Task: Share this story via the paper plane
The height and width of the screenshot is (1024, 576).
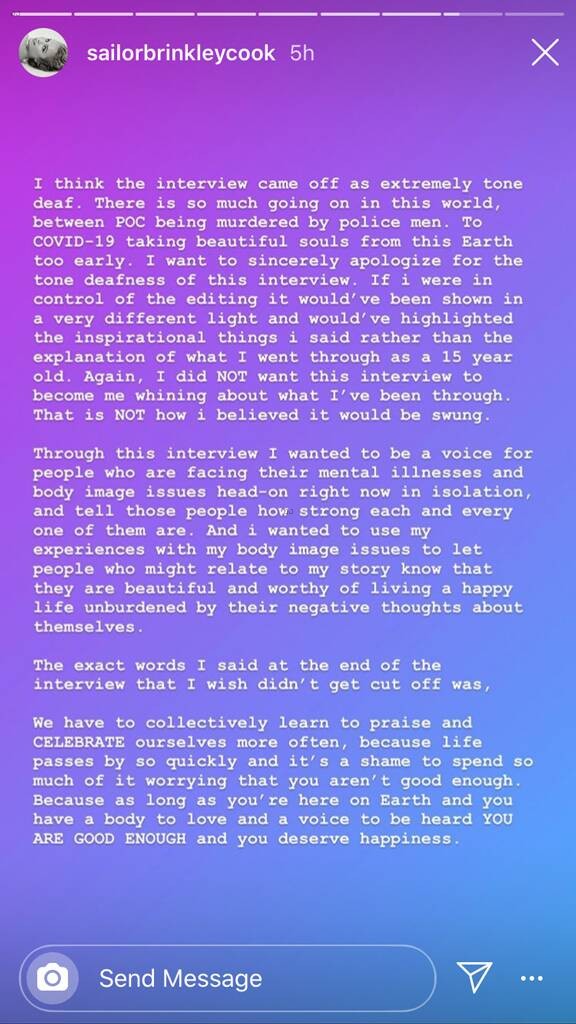Action: pyautogui.click(x=475, y=978)
